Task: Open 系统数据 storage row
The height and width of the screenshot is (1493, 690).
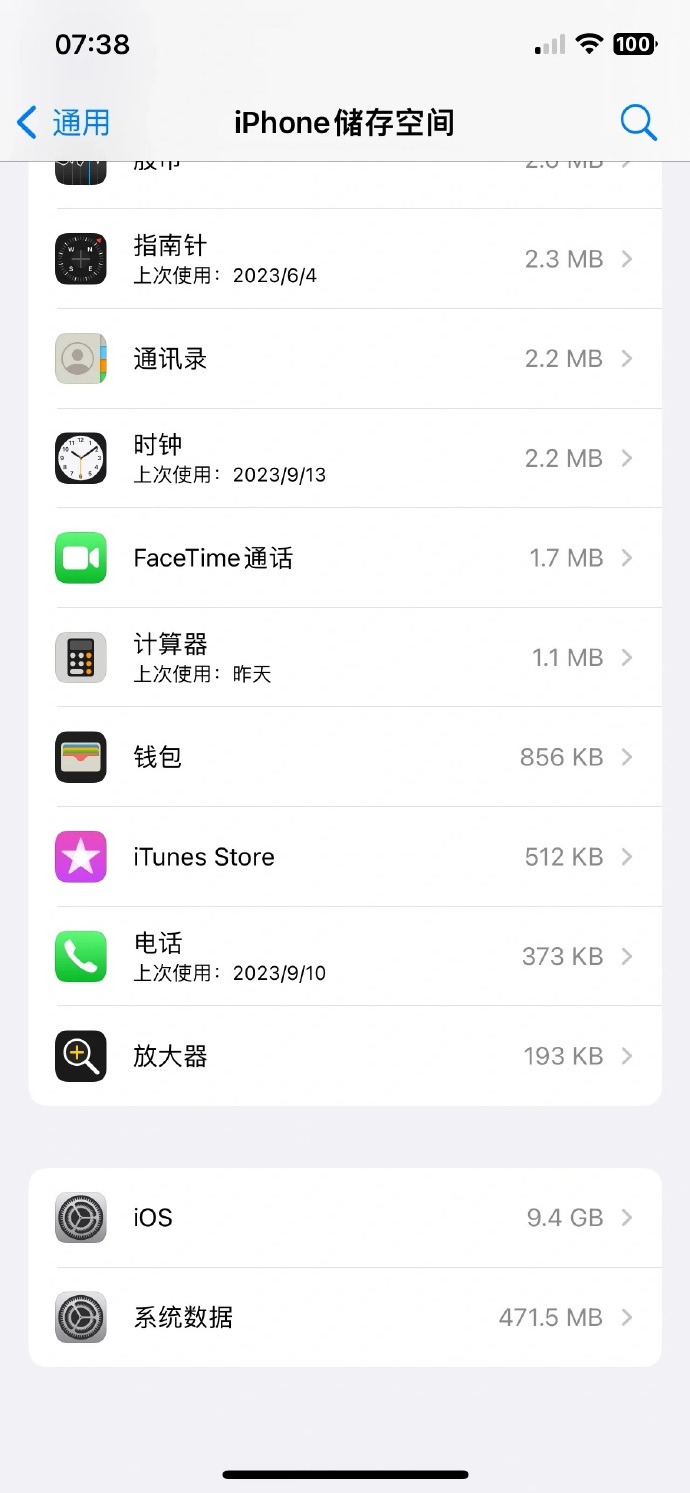Action: pyautogui.click(x=345, y=1317)
